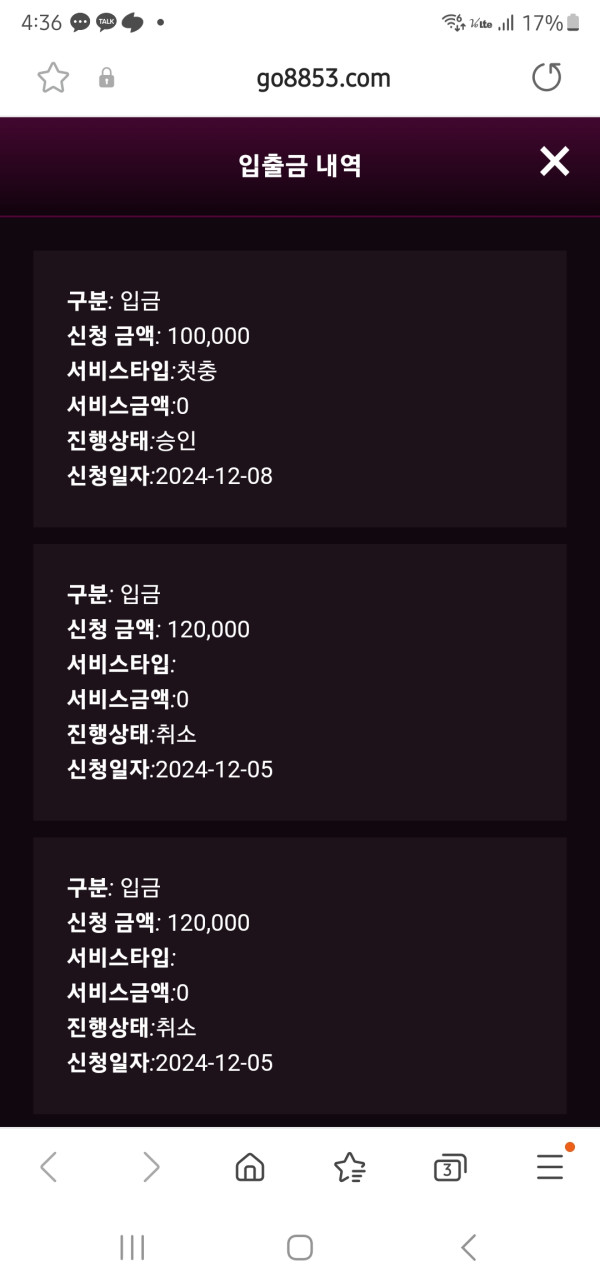Reload the current page
The width and height of the screenshot is (600, 1287).
[x=546, y=78]
